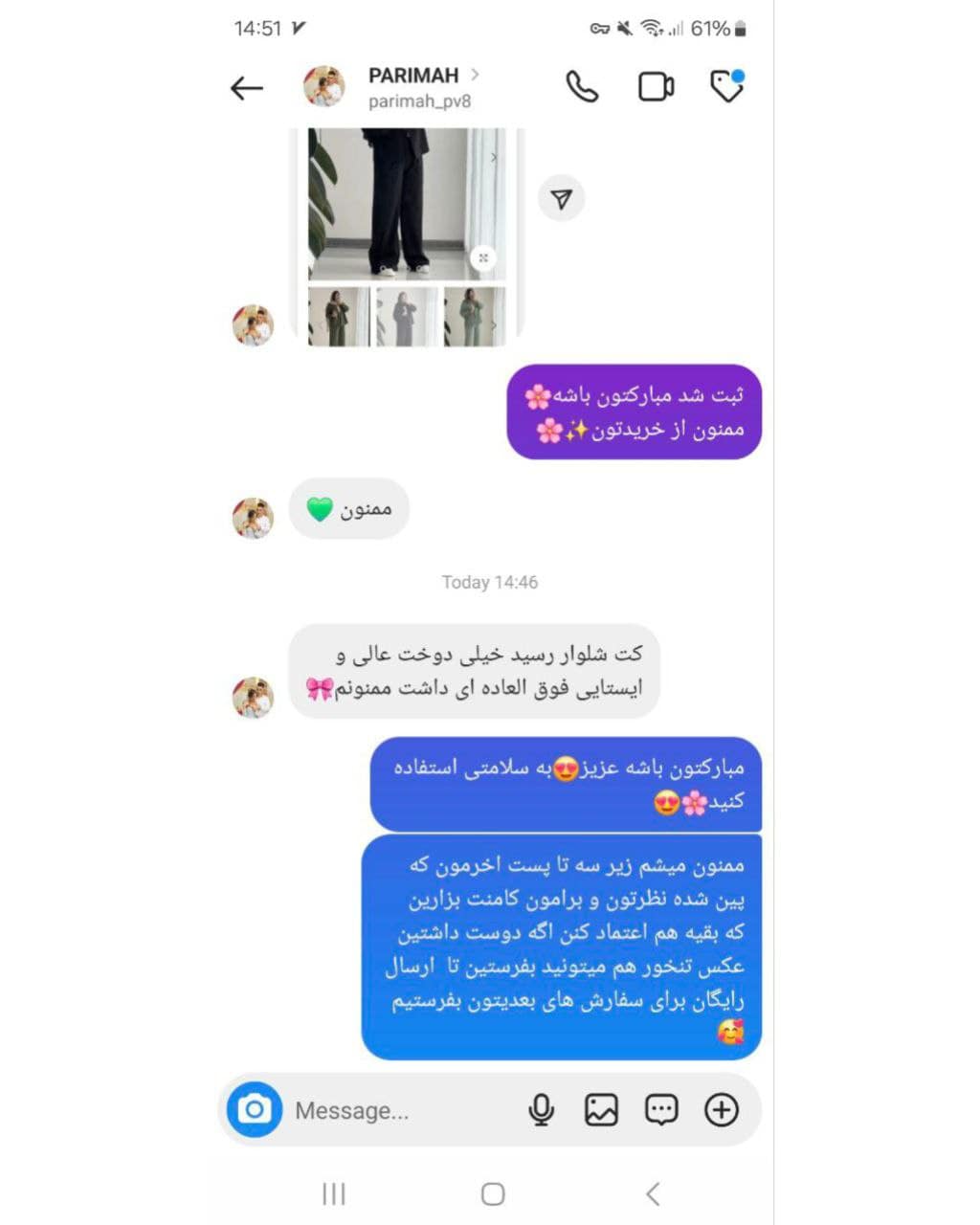The width and height of the screenshot is (980, 1225).
Task: Open the recent apps view
Action: tap(334, 1193)
